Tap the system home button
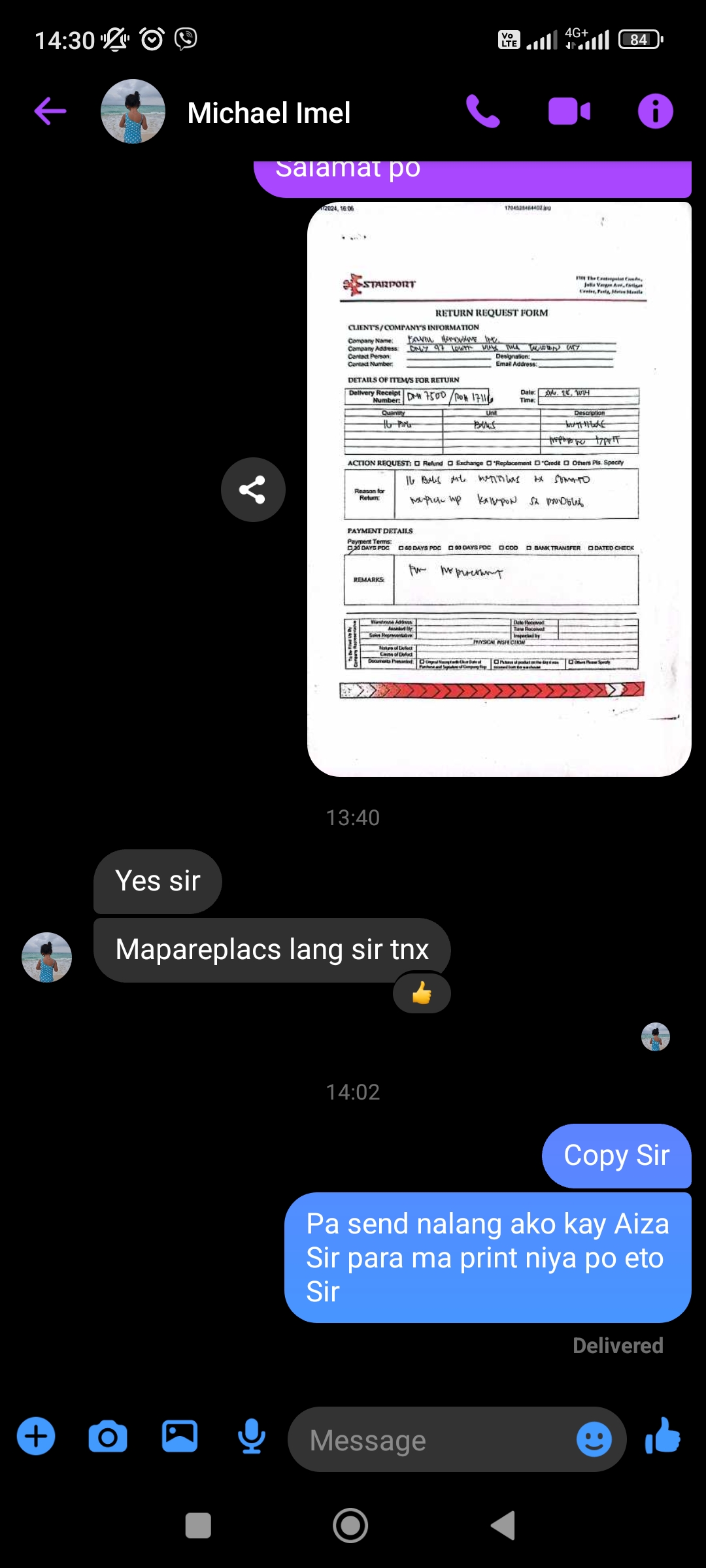The image size is (706, 1568). click(350, 1526)
